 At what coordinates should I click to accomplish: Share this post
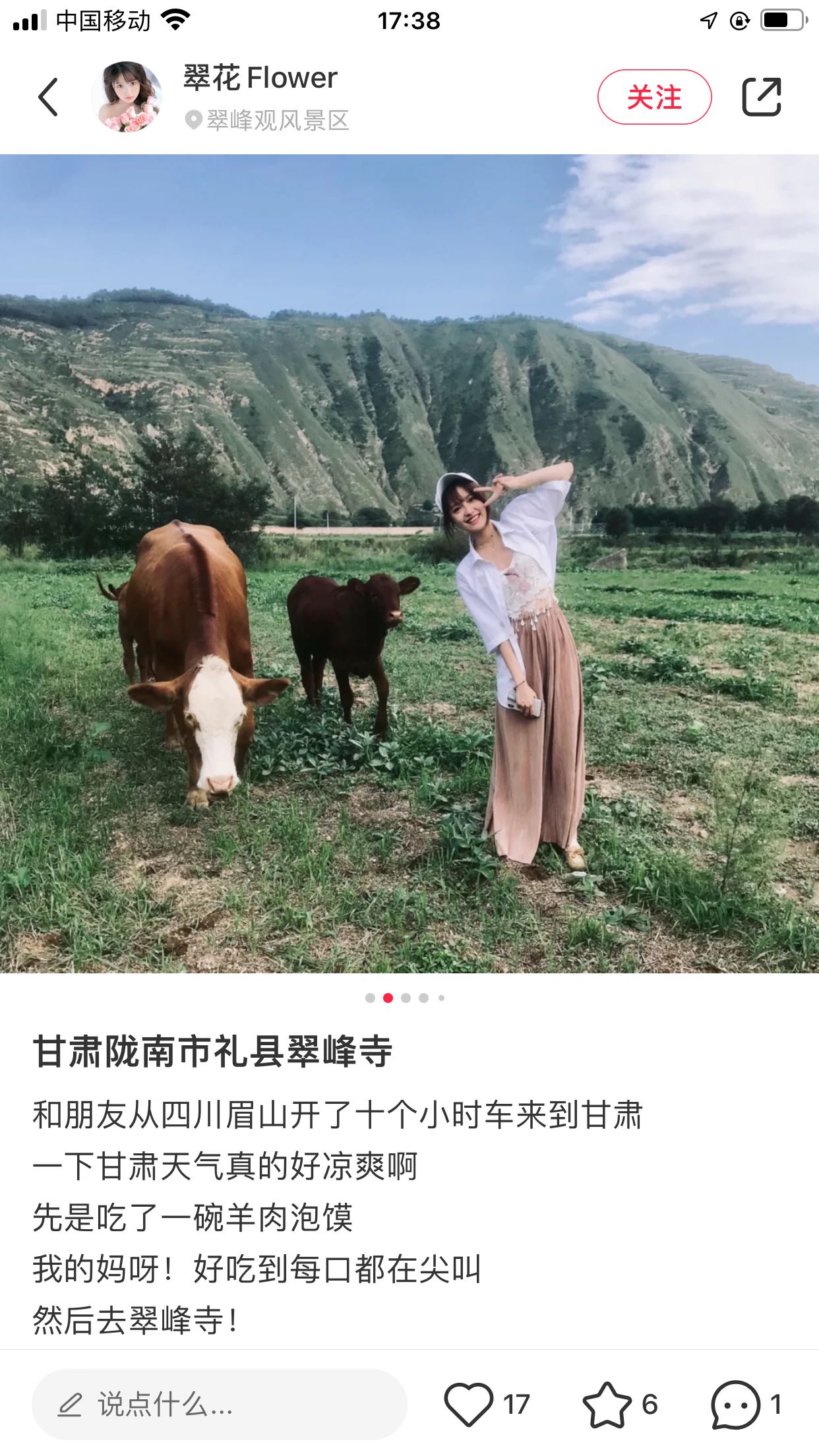click(x=762, y=97)
